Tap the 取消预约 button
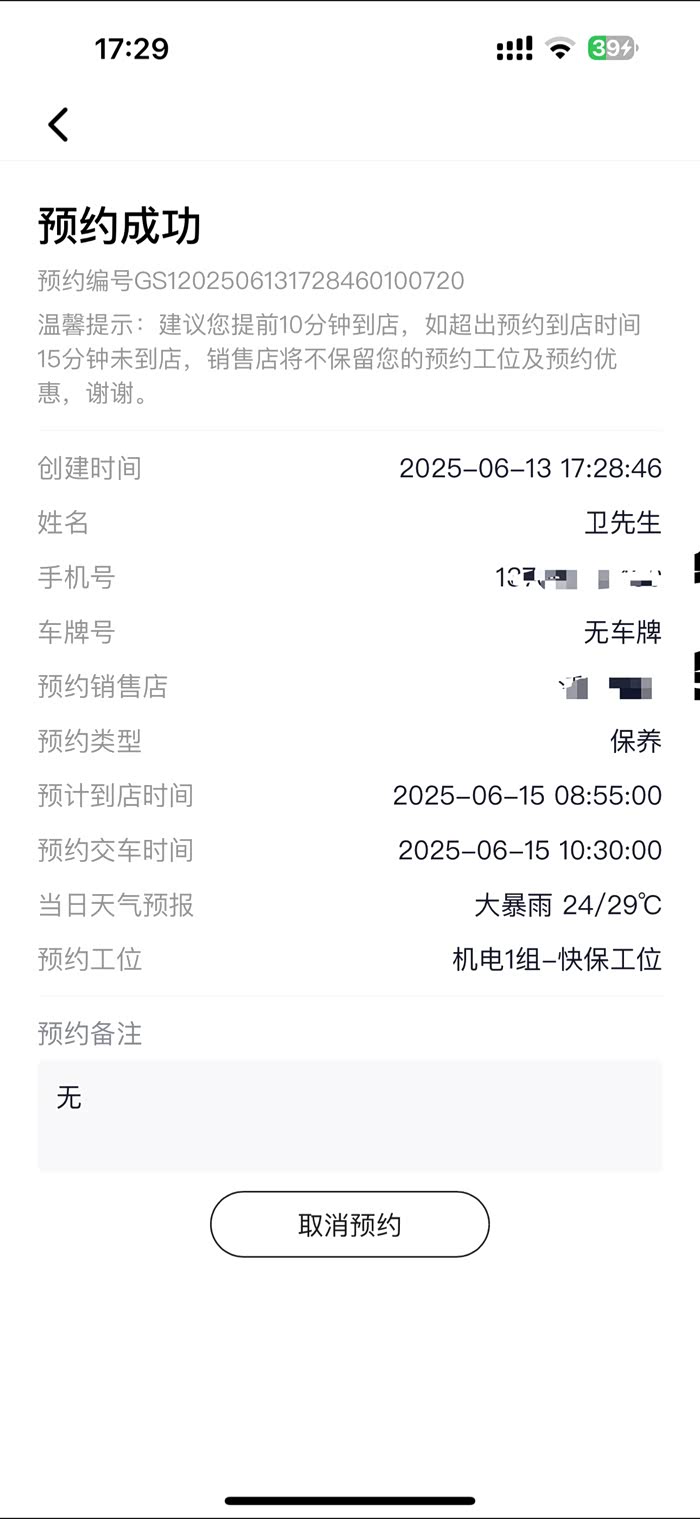Viewport: 700px width, 1519px height. coord(349,1224)
